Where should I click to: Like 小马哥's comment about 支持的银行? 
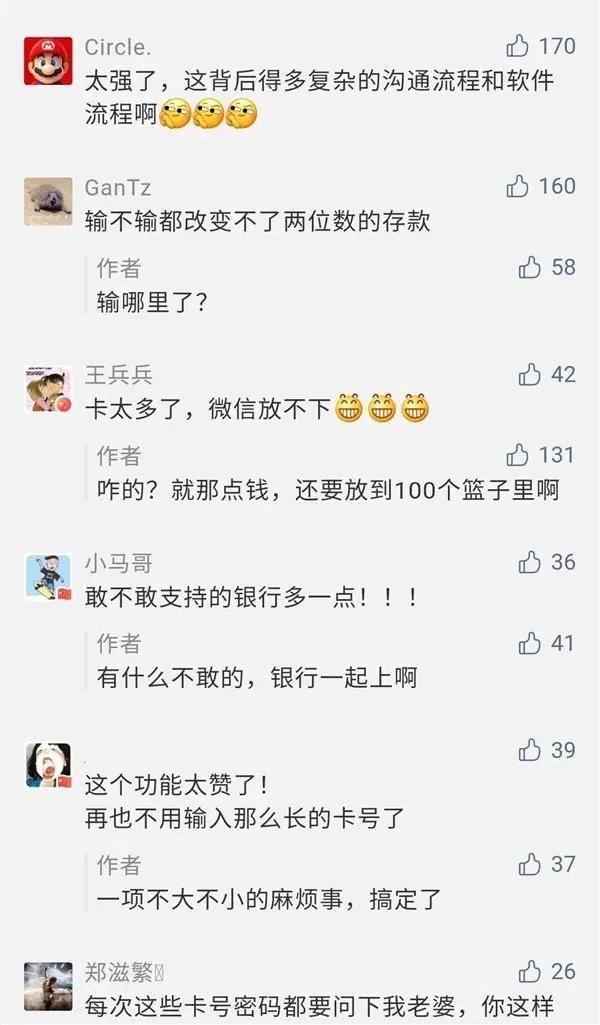[530, 562]
